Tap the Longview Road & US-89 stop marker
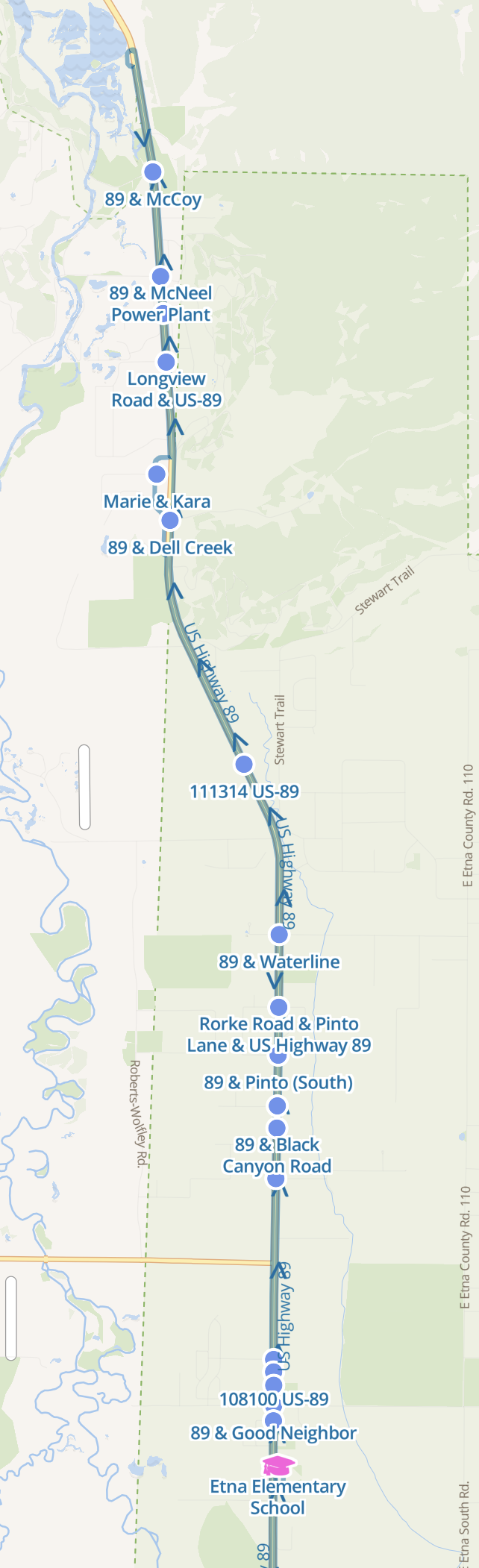479x1568 pixels. pos(166,362)
